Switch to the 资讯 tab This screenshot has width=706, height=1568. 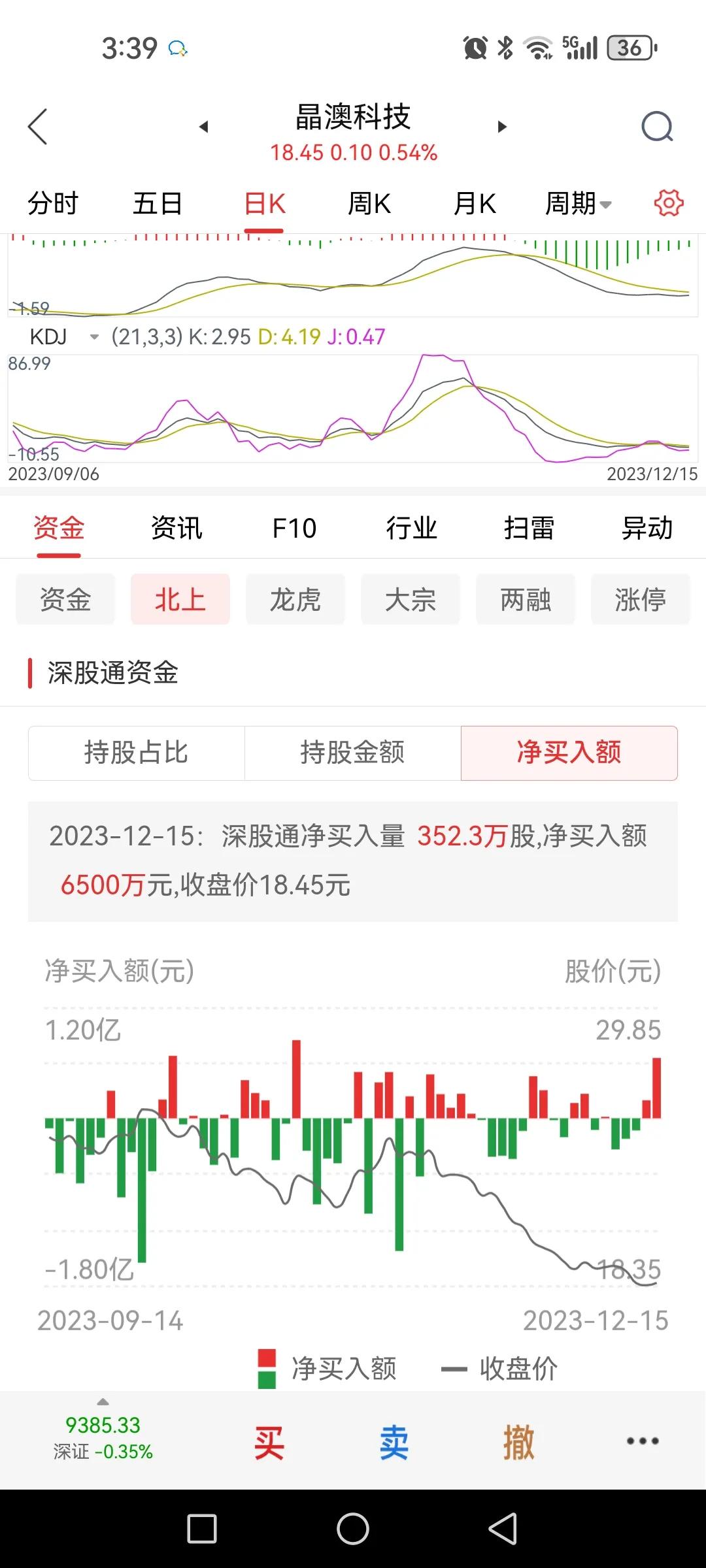176,528
